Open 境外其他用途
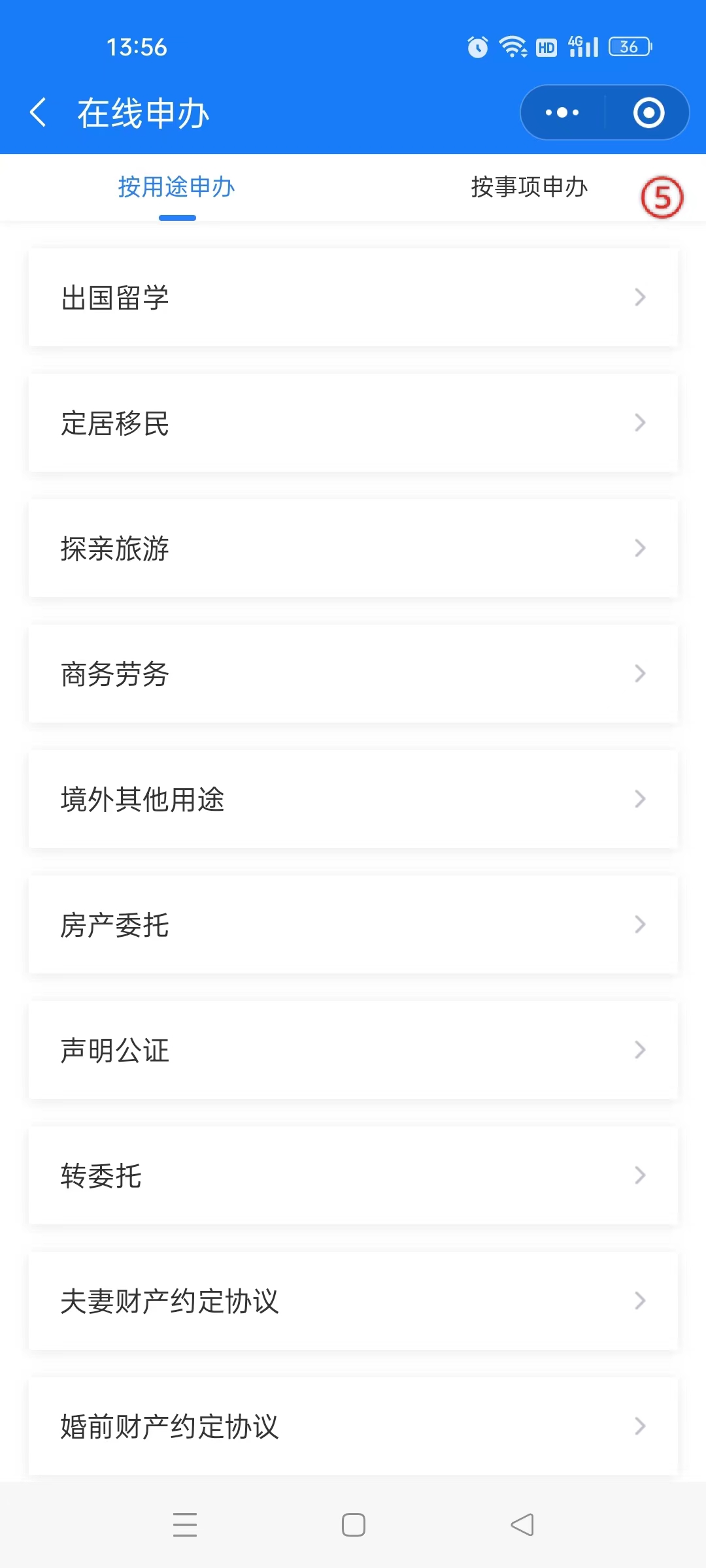This screenshot has height=1568, width=706. 353,799
